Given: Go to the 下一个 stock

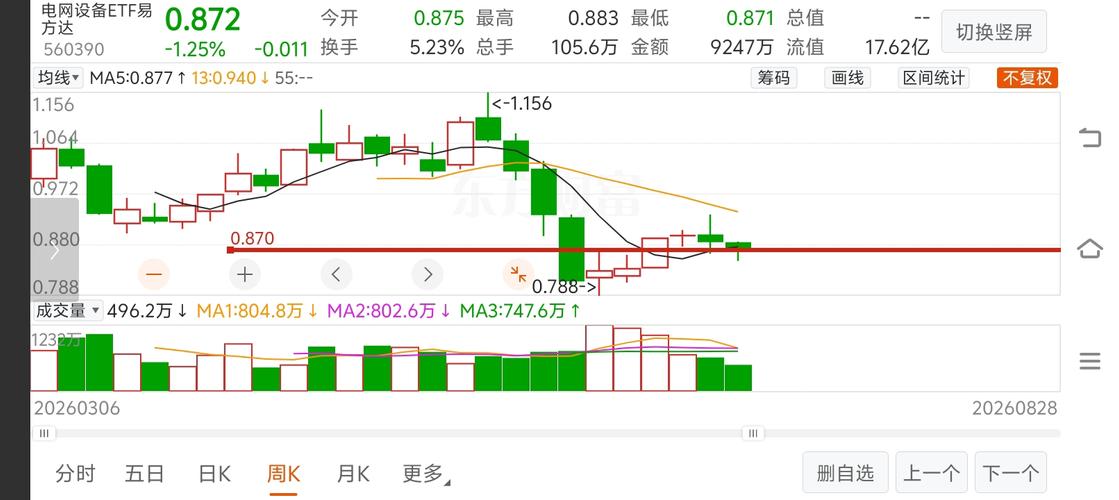Looking at the screenshot, I should [x=1011, y=472].
